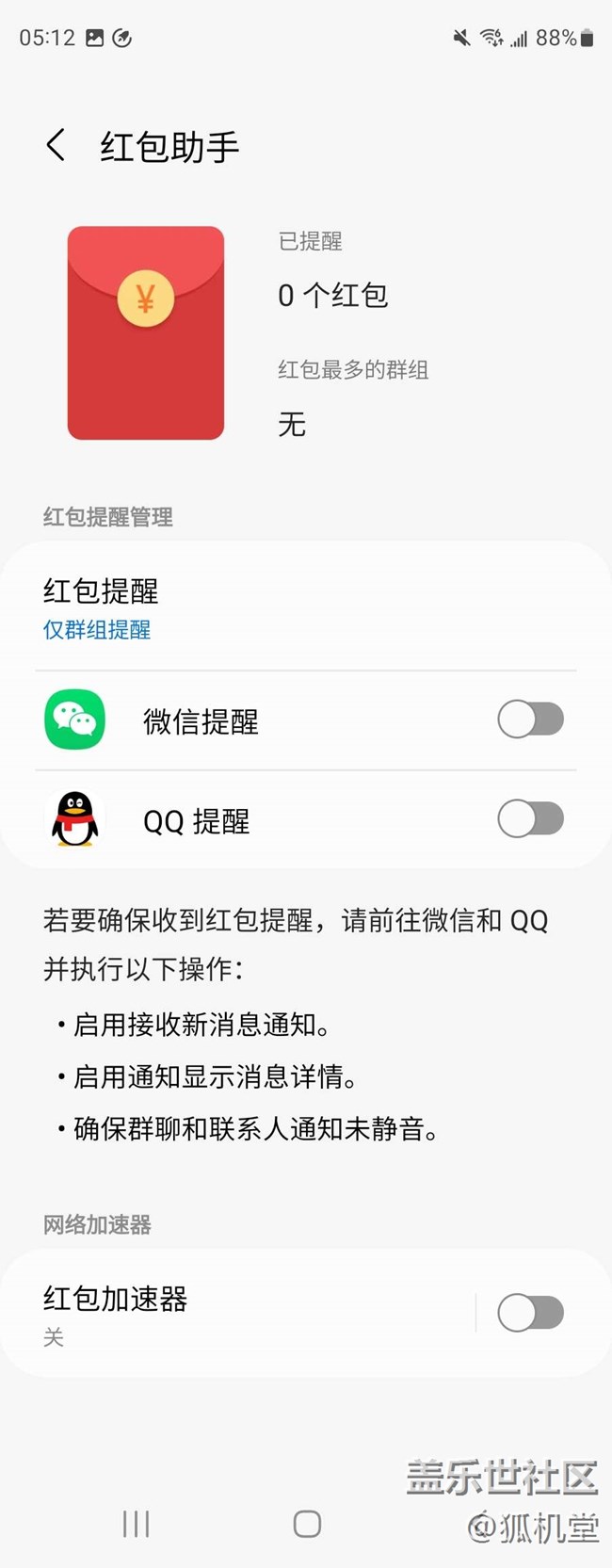Open recent apps in navigation bar

[137, 1524]
